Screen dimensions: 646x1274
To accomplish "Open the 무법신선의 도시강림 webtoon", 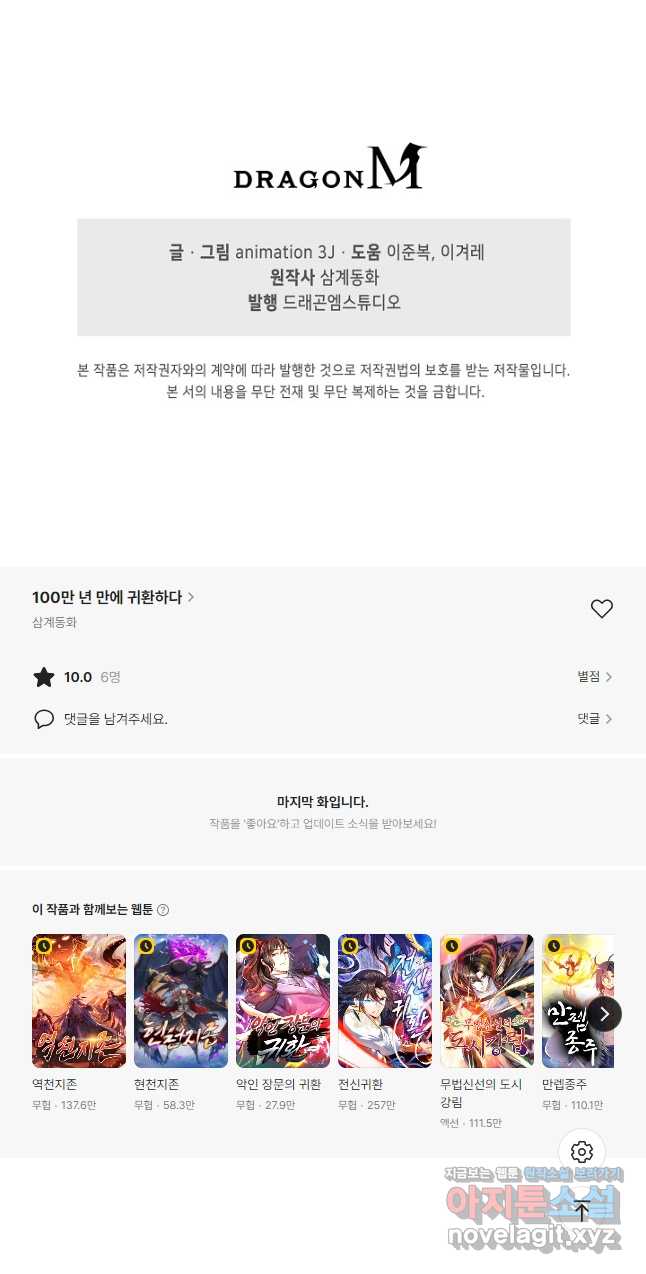I will (x=487, y=1001).
